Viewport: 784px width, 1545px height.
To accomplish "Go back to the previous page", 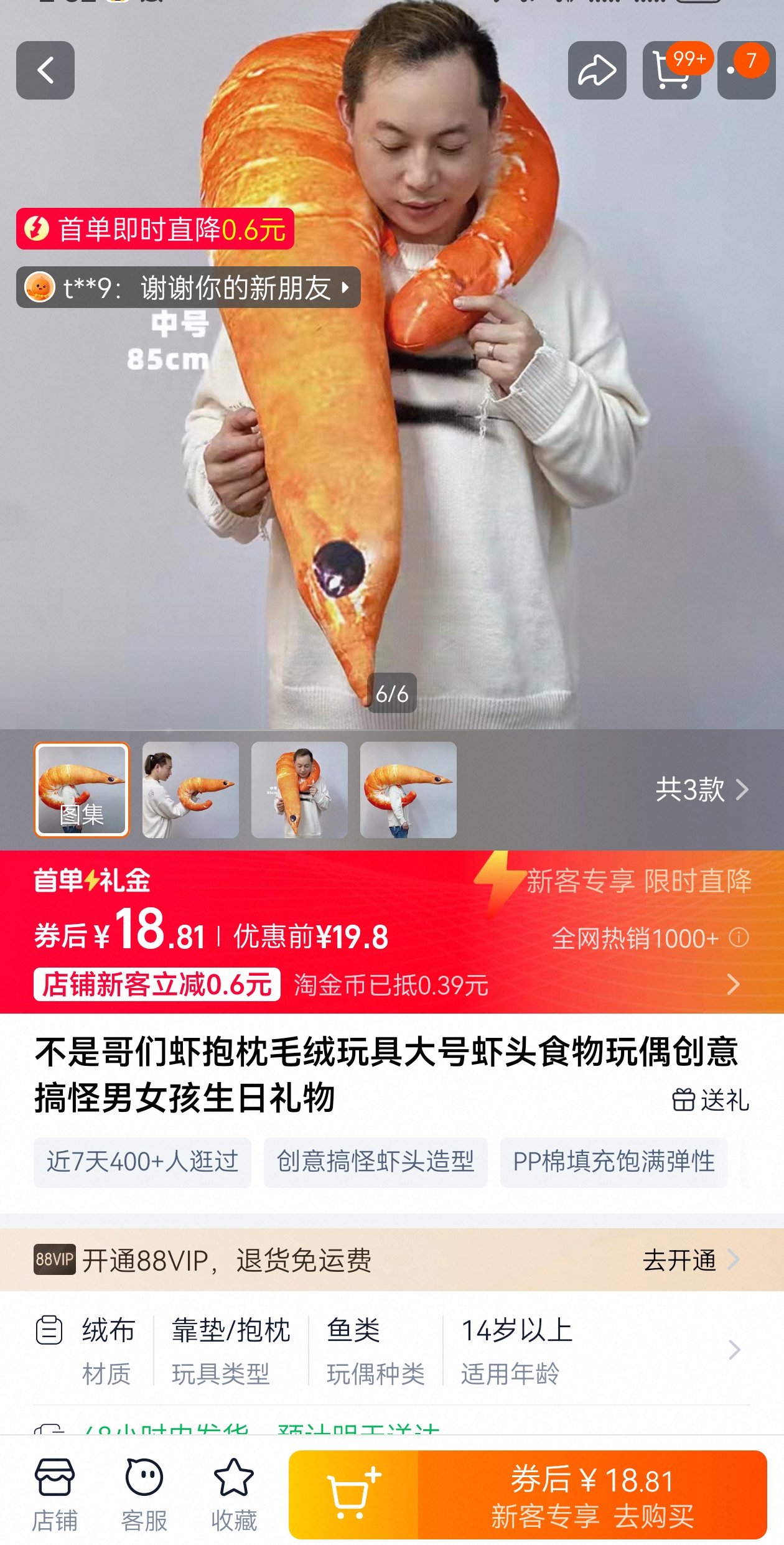I will (x=45, y=70).
